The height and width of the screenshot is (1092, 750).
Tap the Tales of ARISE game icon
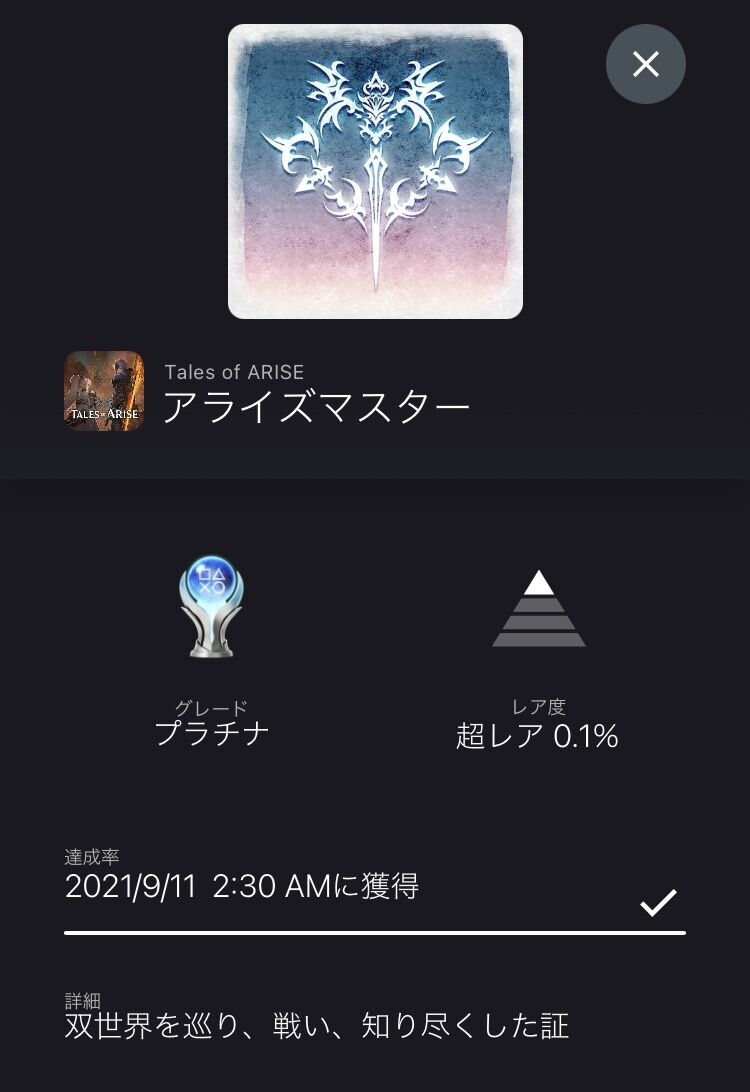(102, 389)
